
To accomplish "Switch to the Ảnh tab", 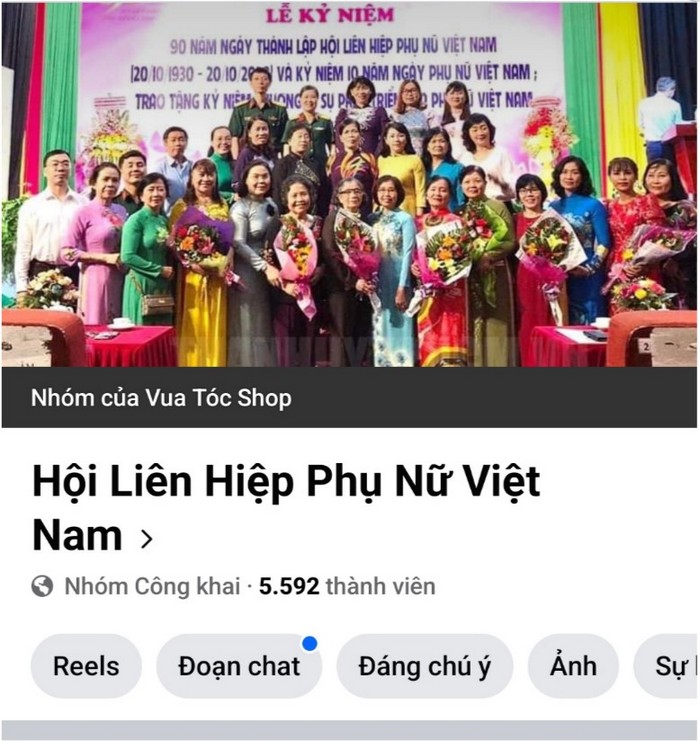I will tap(573, 666).
